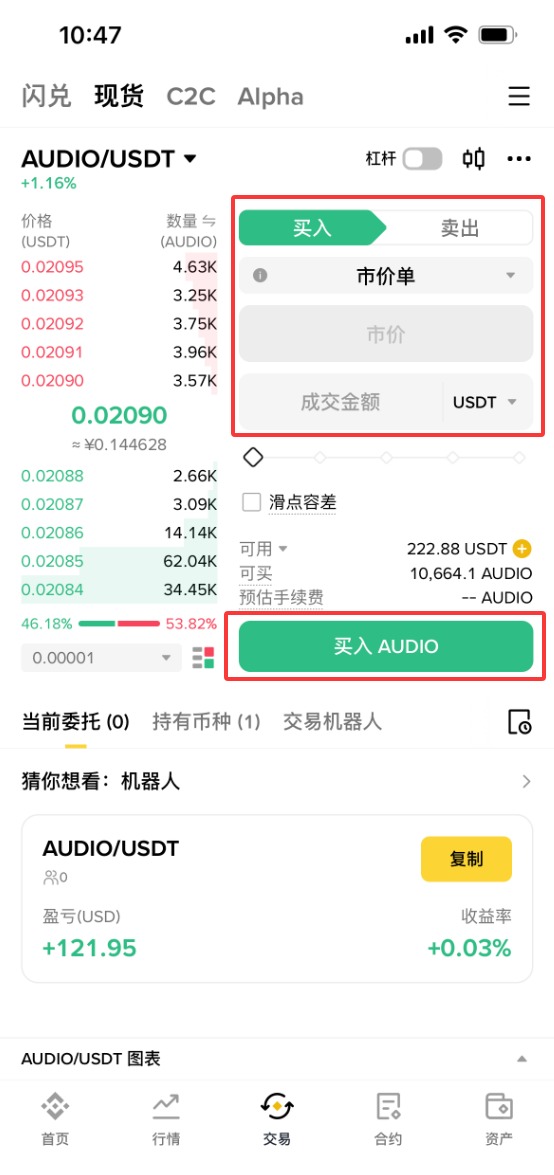This screenshot has width=554, height=1175.
Task: Open the 0.00001 price precision dropdown
Action: click(101, 658)
